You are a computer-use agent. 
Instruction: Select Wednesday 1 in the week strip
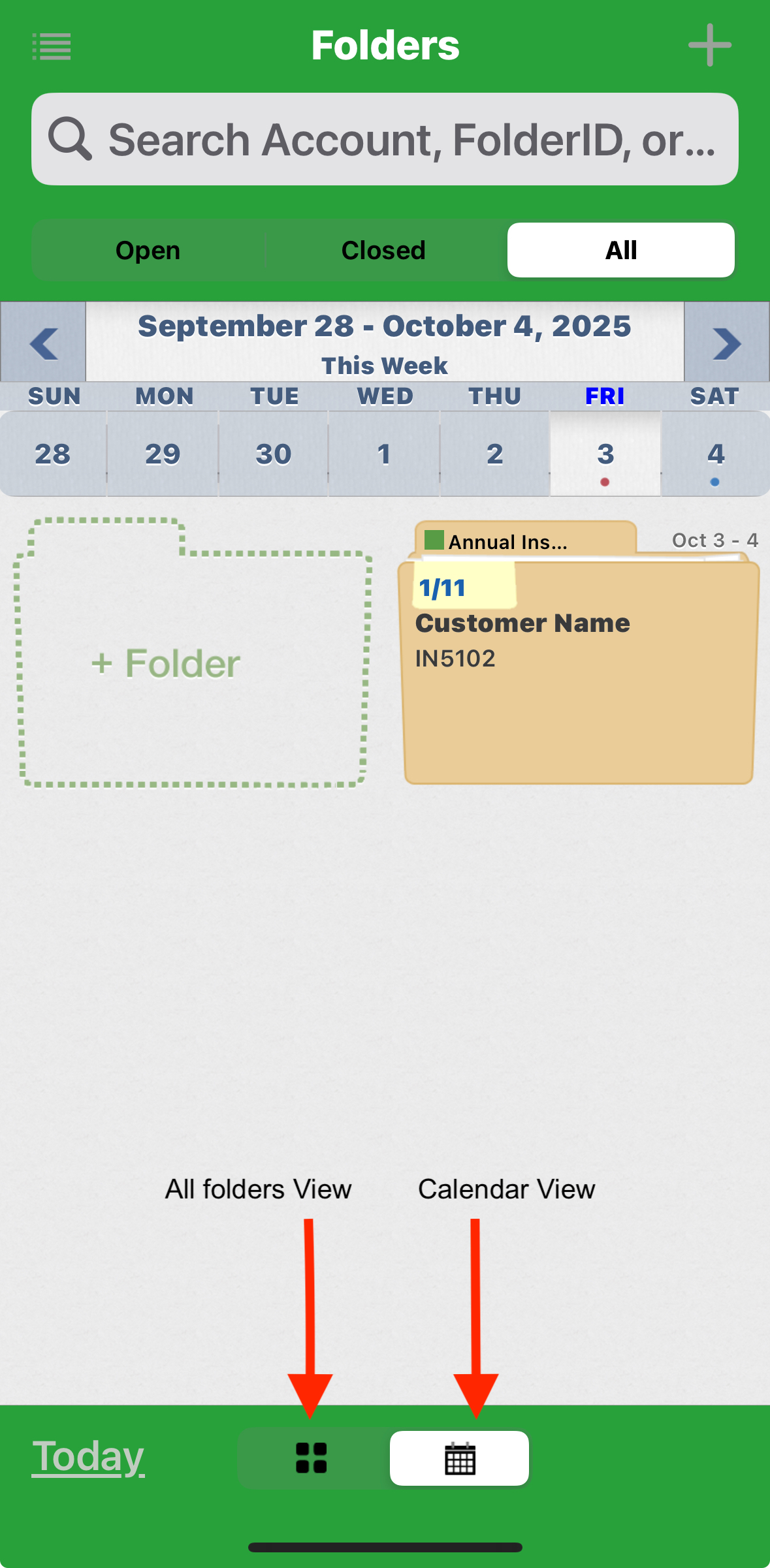click(384, 454)
